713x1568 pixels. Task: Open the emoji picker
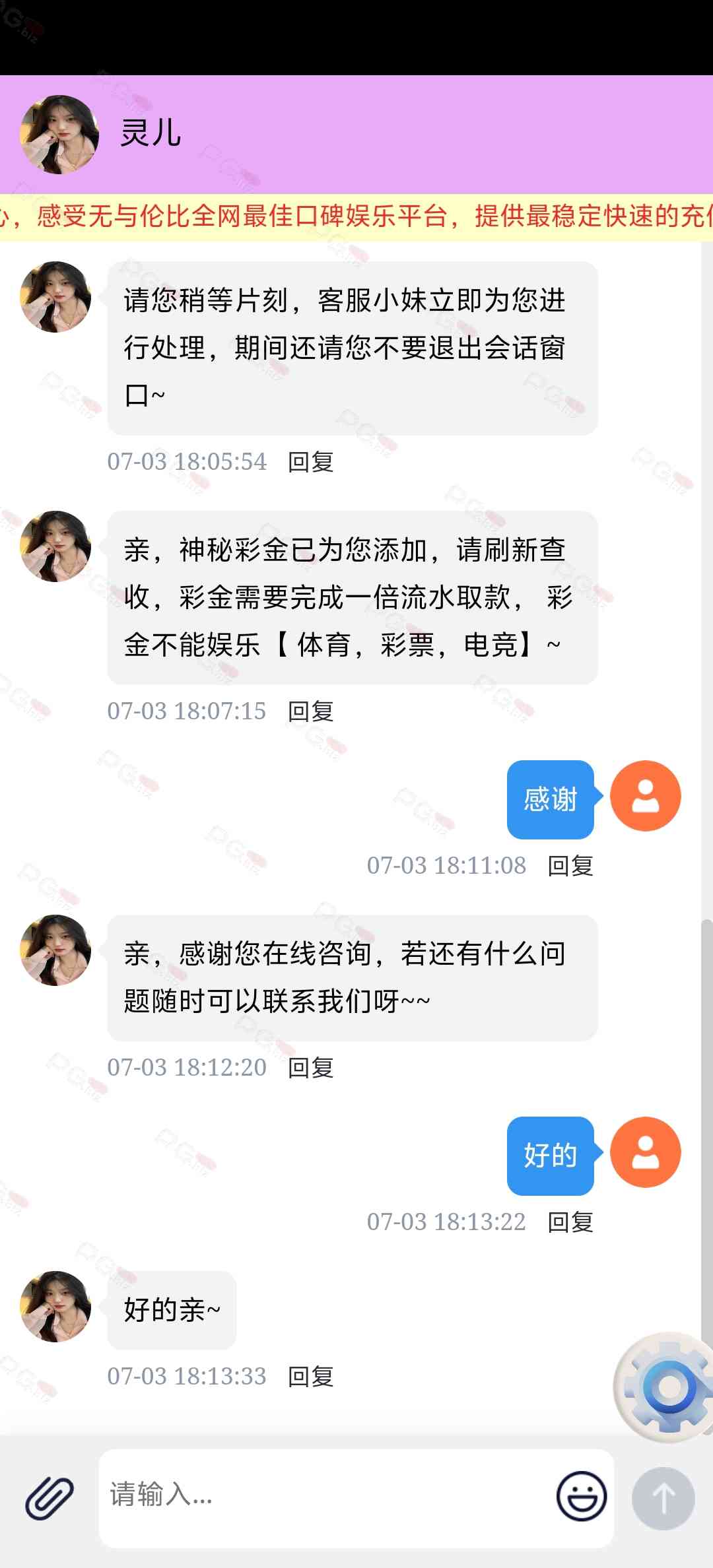581,1496
